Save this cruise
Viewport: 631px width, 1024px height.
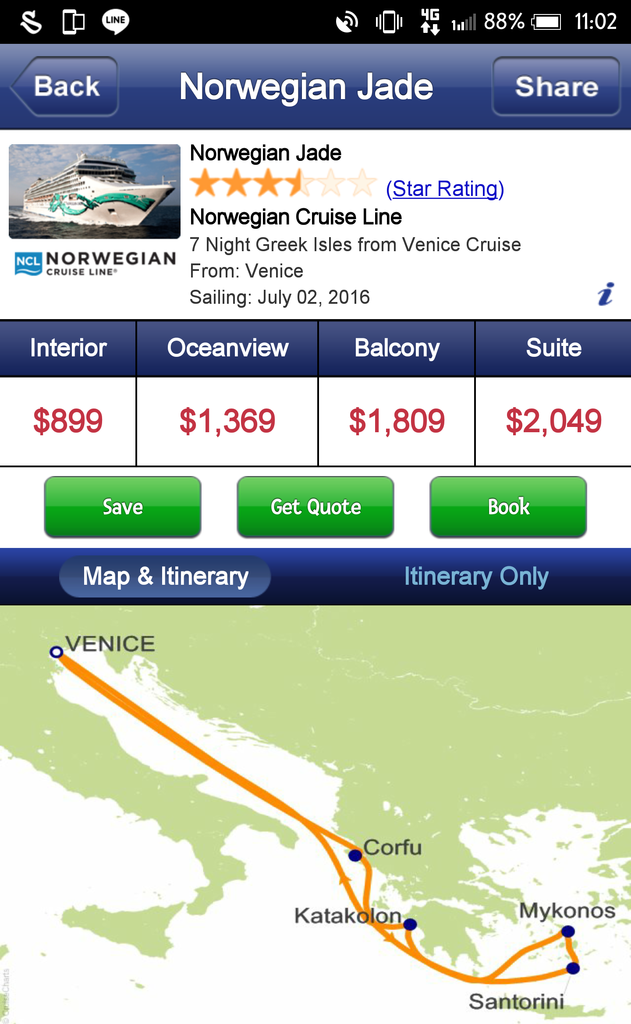point(123,507)
